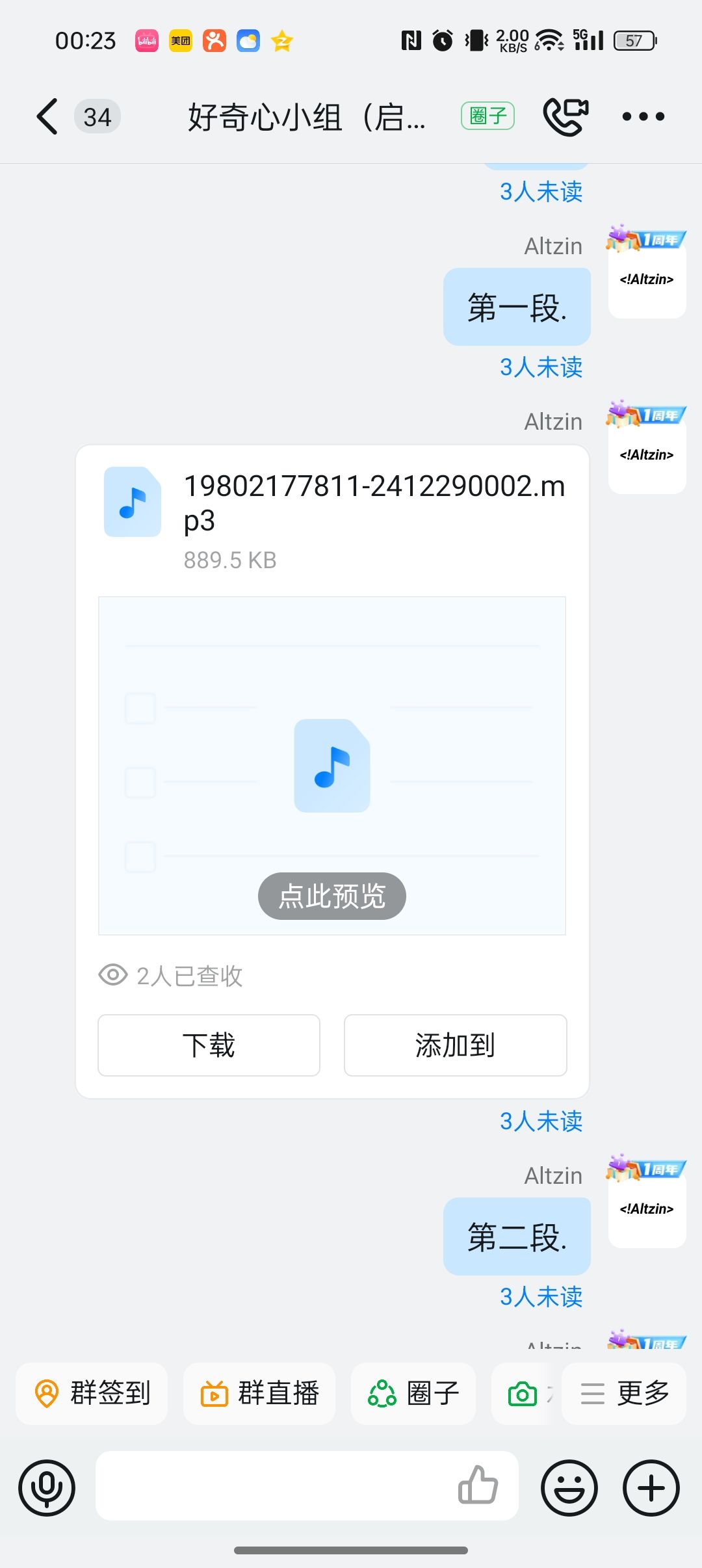
Task: Open the green 圈子 tag in header
Action: [x=487, y=116]
